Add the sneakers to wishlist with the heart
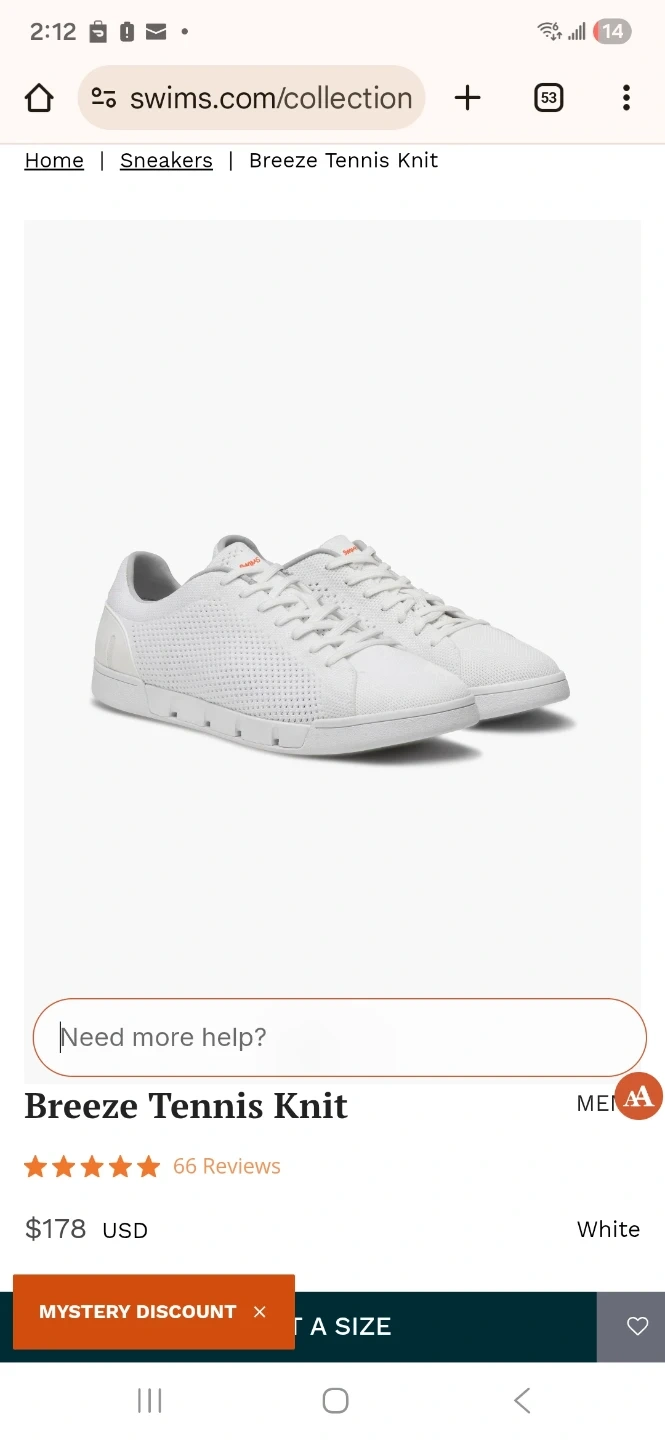Viewport: 665px width, 1440px height. click(637, 1327)
